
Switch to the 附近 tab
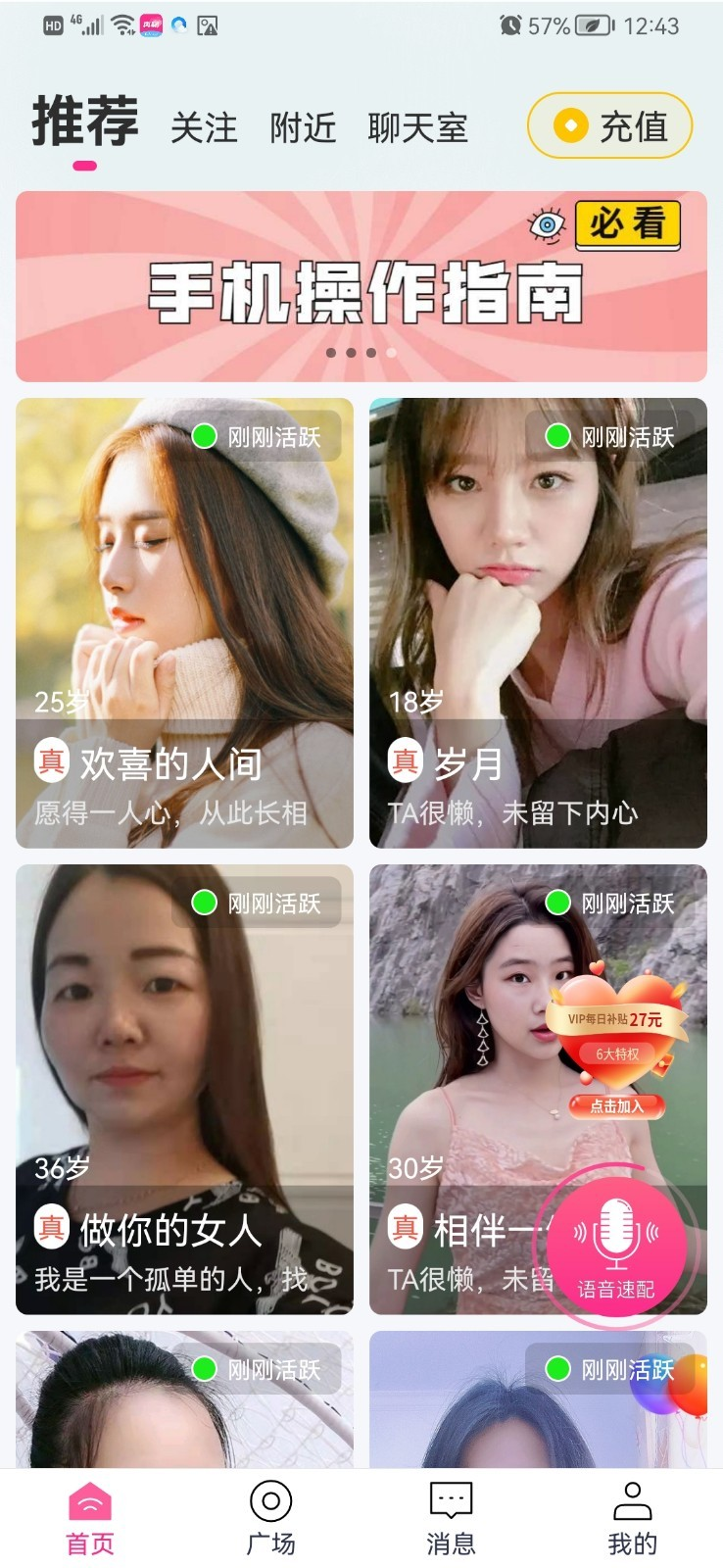point(303,127)
